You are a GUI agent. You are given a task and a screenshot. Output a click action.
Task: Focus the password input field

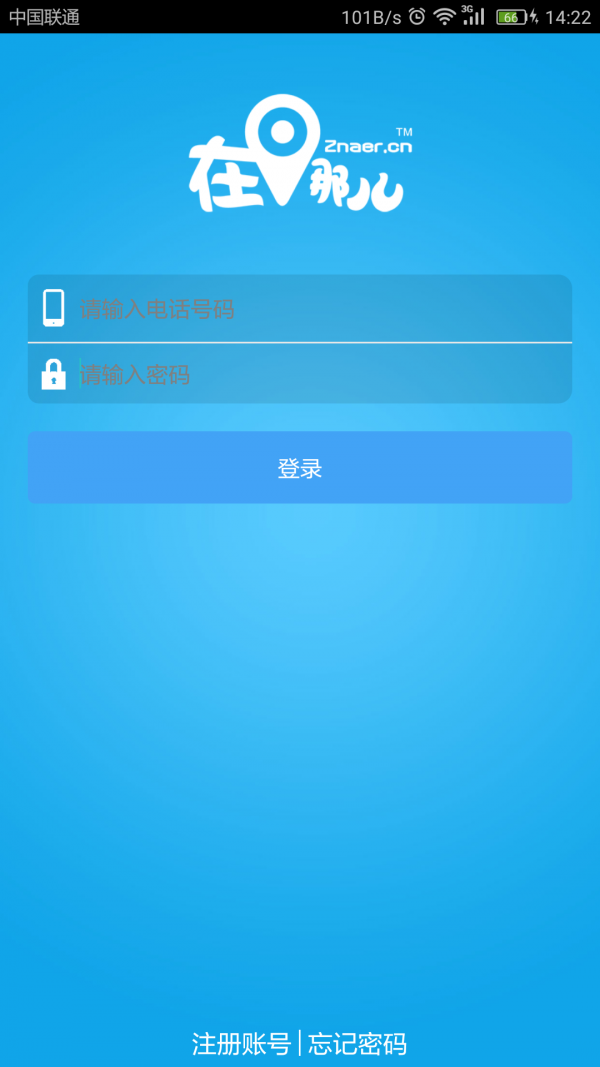(x=320, y=375)
